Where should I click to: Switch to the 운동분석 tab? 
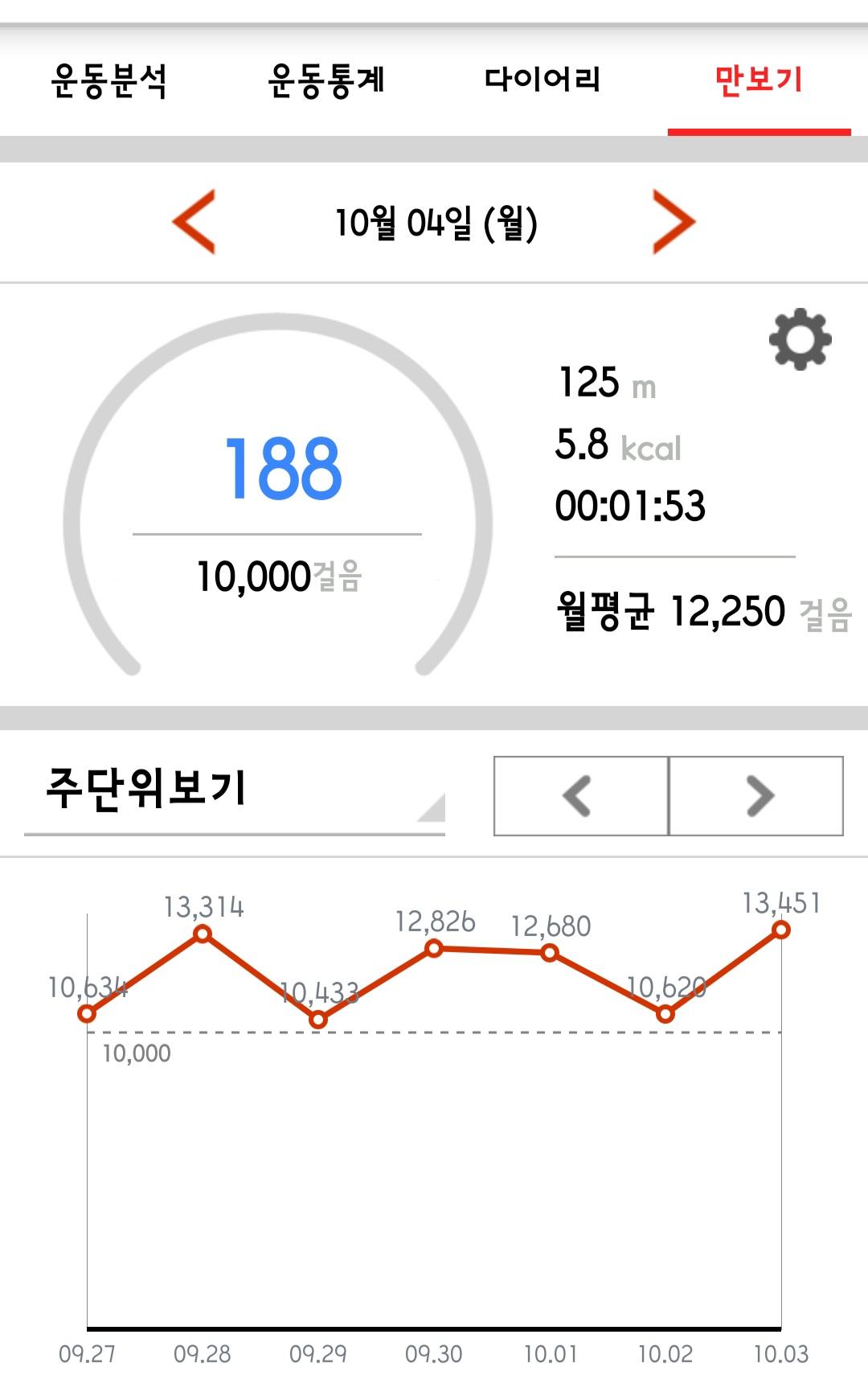(x=108, y=80)
